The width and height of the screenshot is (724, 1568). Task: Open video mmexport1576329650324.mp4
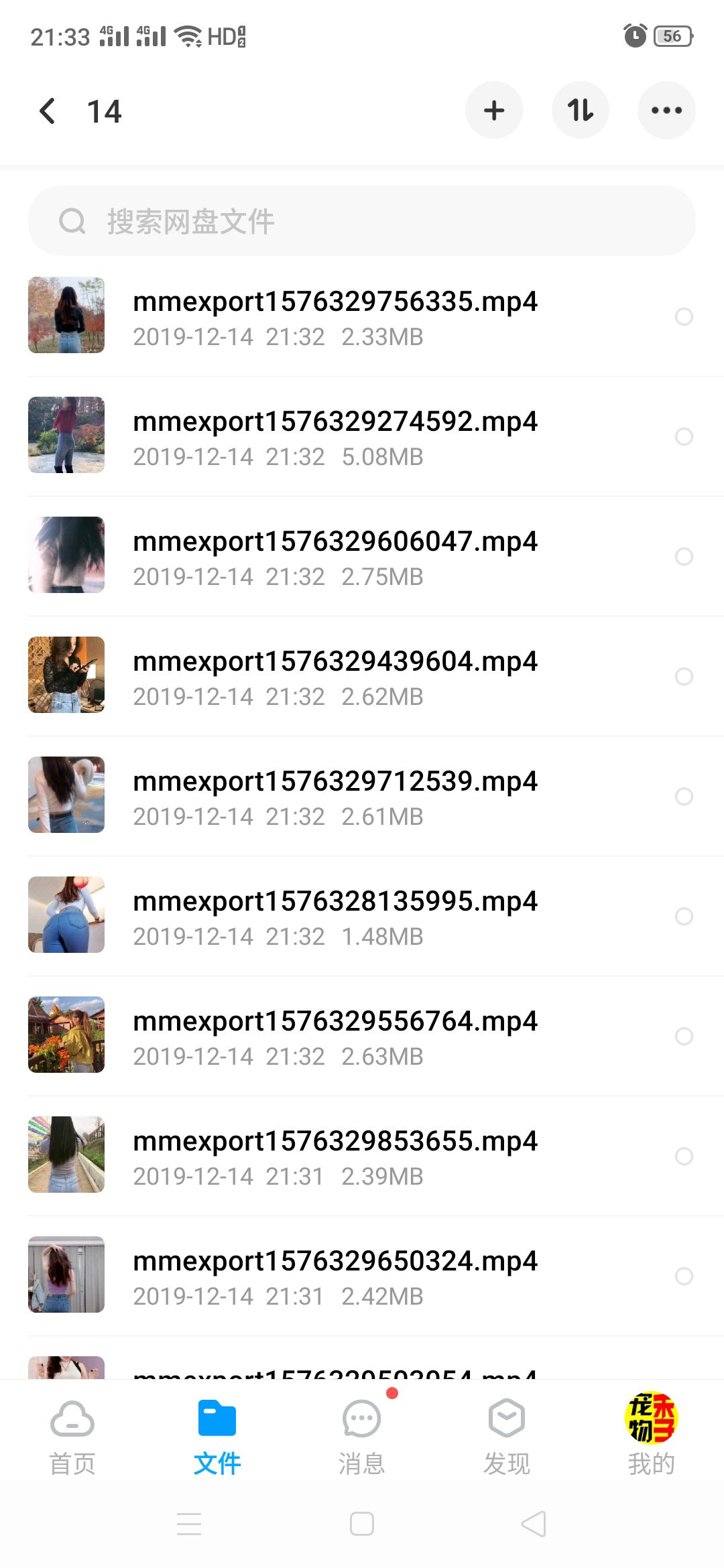[x=335, y=1276]
